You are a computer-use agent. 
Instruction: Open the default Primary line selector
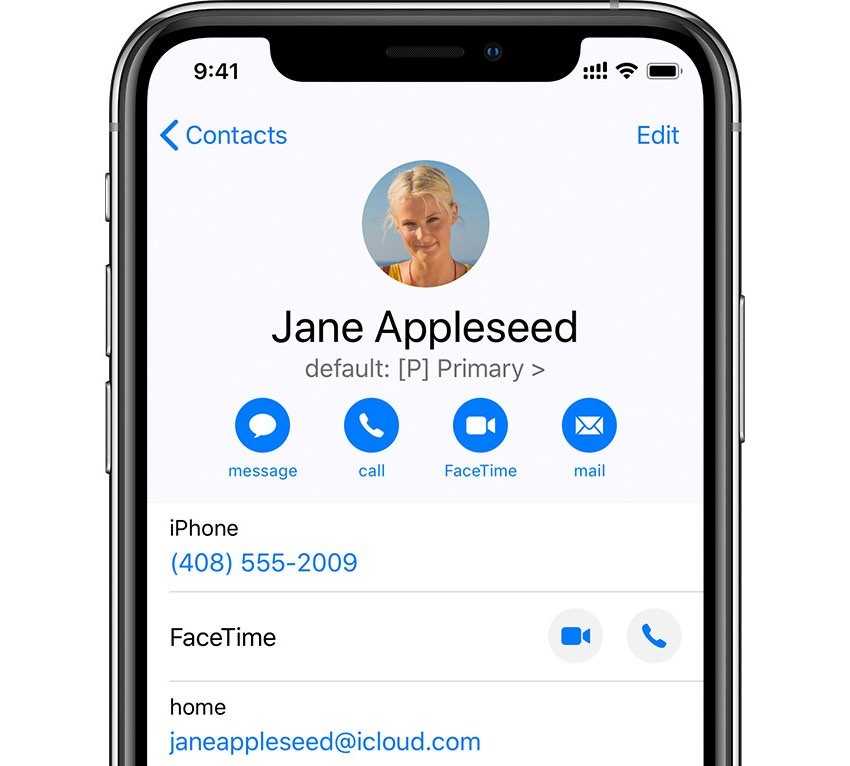(424, 369)
